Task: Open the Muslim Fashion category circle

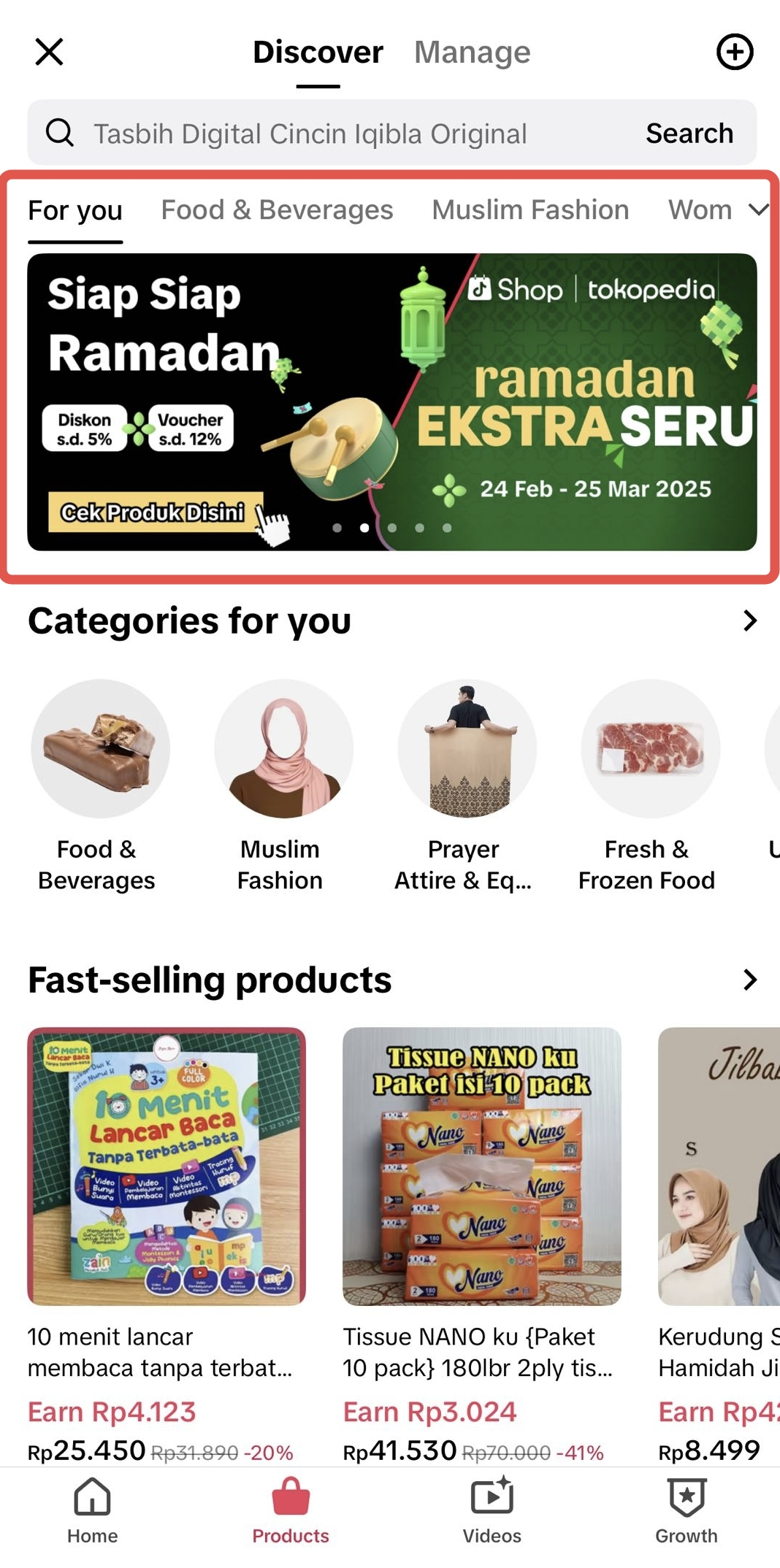Action: tap(283, 749)
